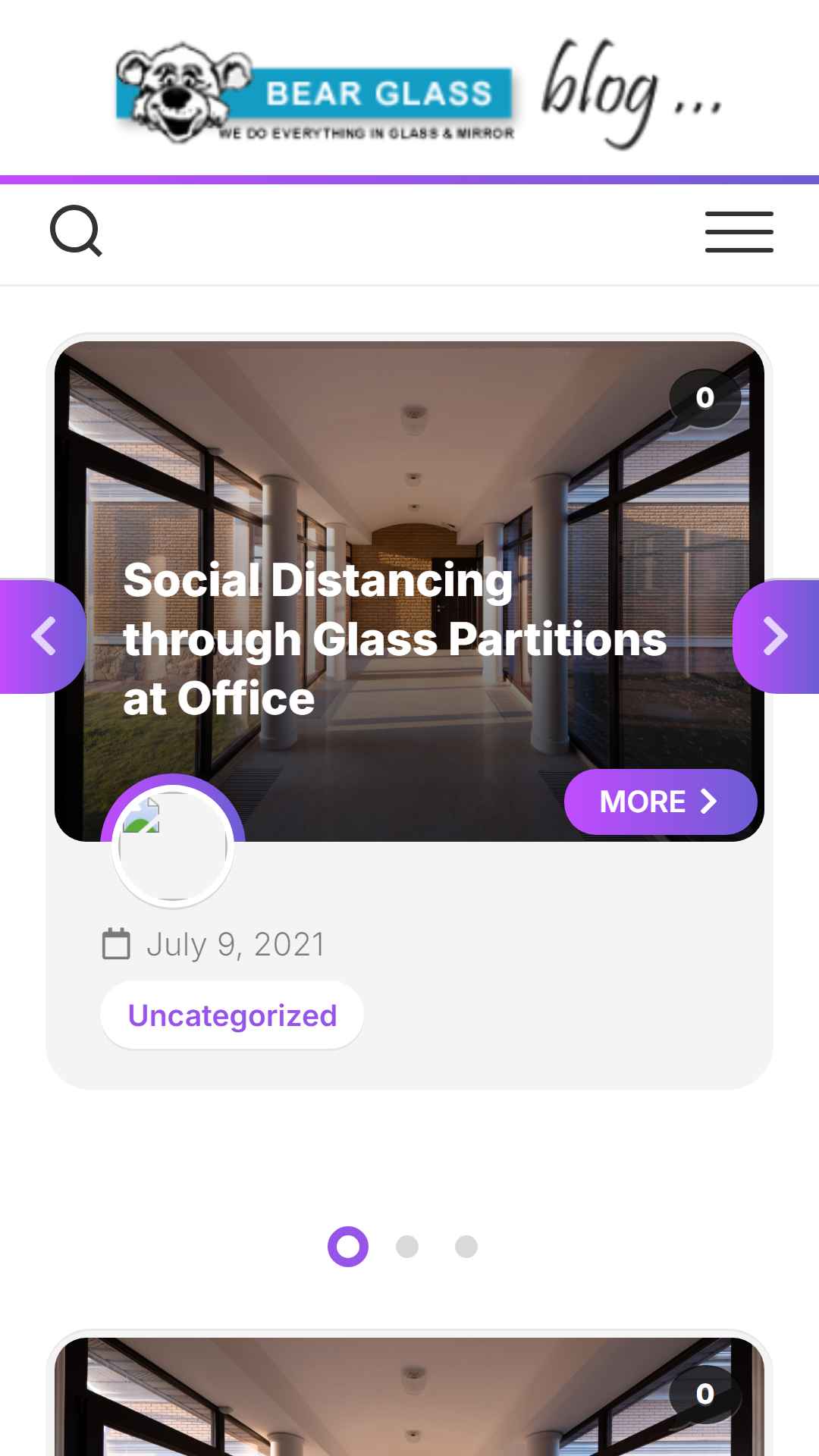Screen dimensions: 819x1456
Task: Select the third slider page dot
Action: 466,1247
